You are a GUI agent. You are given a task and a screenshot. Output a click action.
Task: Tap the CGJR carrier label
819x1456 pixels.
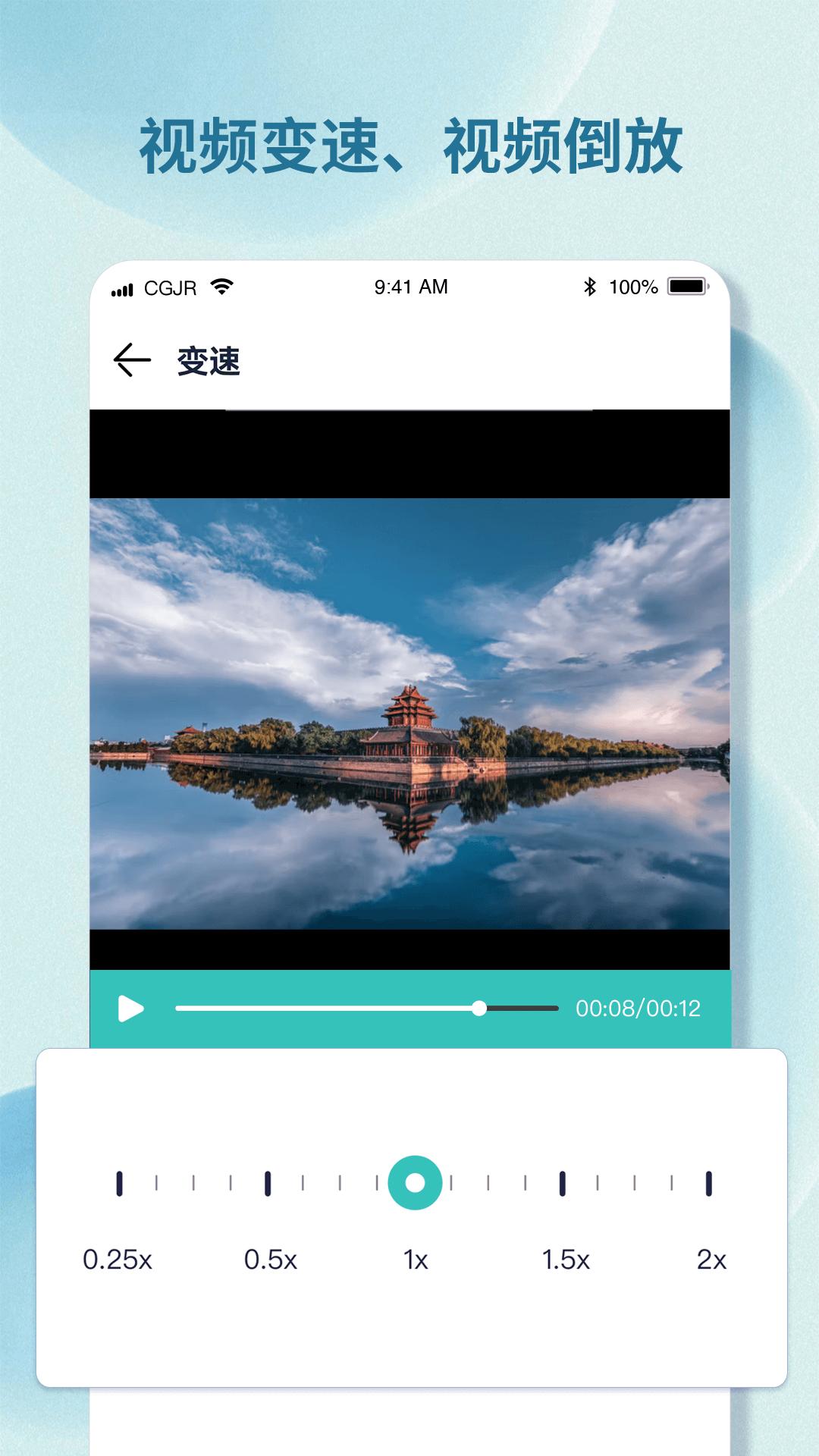click(x=170, y=287)
